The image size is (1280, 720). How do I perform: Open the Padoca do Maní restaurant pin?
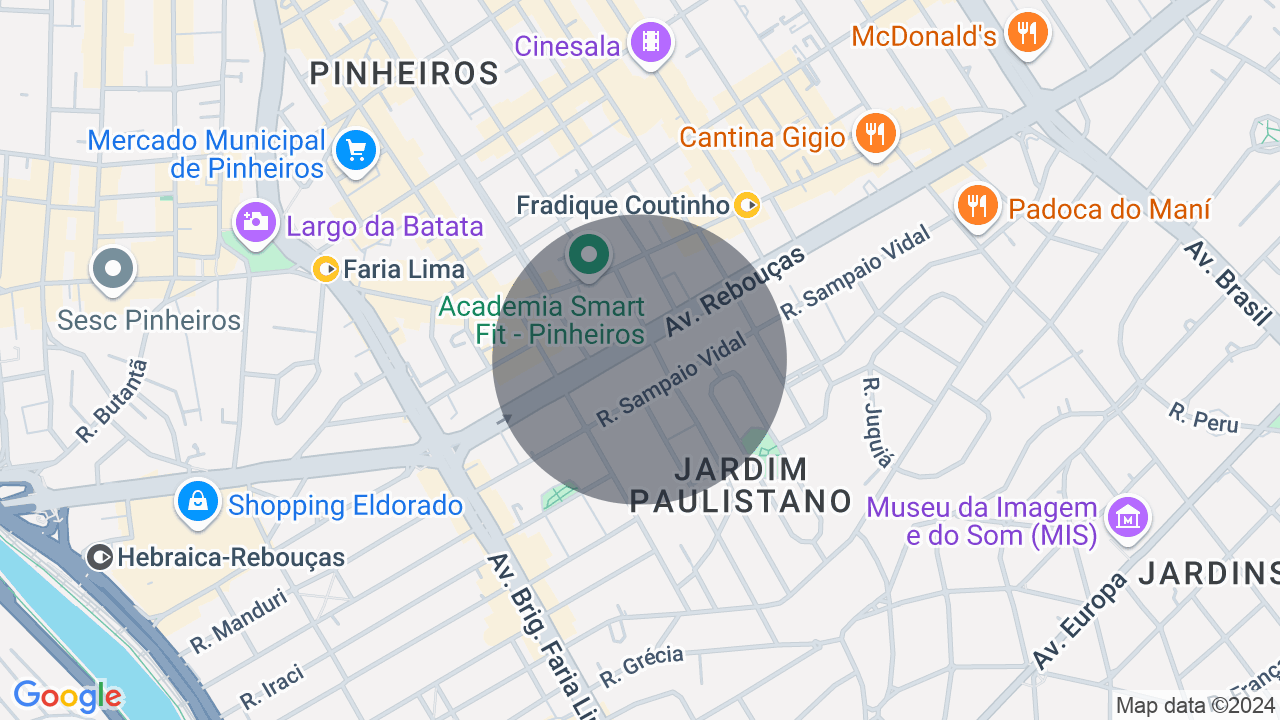tap(977, 206)
